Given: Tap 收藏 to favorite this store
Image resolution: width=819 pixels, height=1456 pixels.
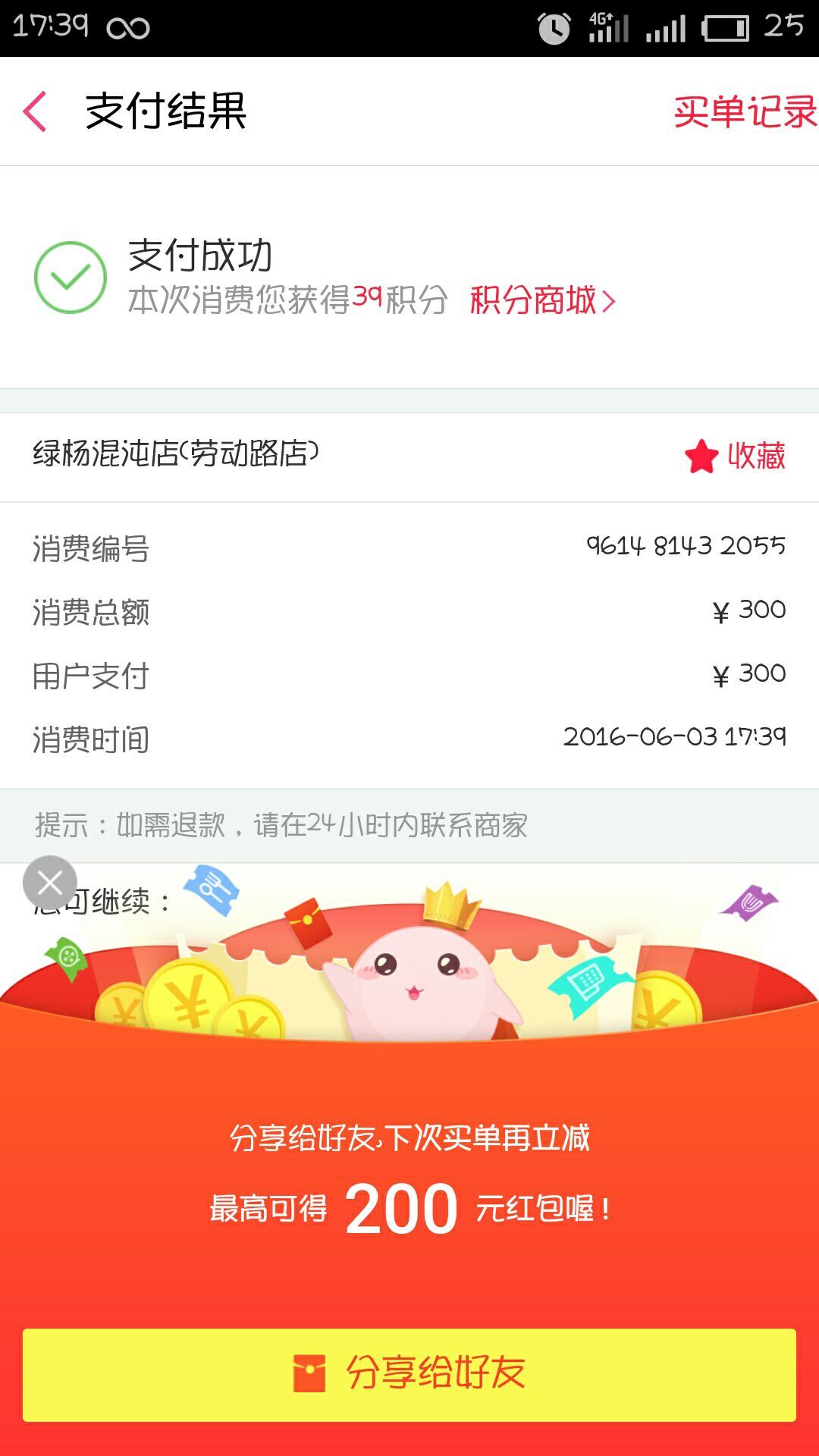Looking at the screenshot, I should [x=735, y=456].
